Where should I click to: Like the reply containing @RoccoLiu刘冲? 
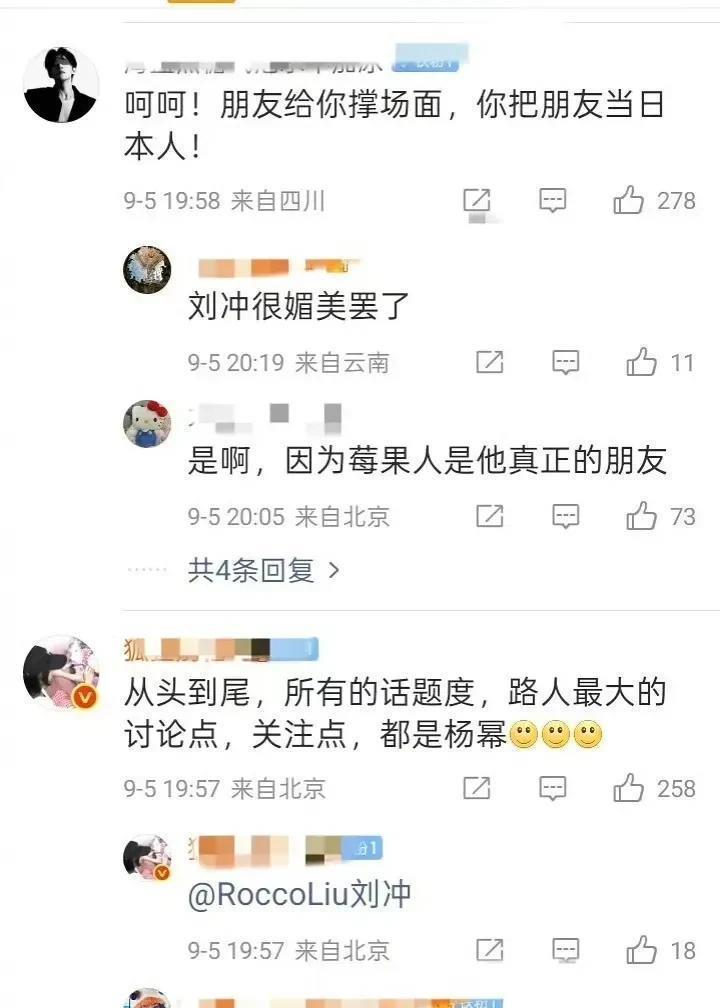tap(641, 950)
